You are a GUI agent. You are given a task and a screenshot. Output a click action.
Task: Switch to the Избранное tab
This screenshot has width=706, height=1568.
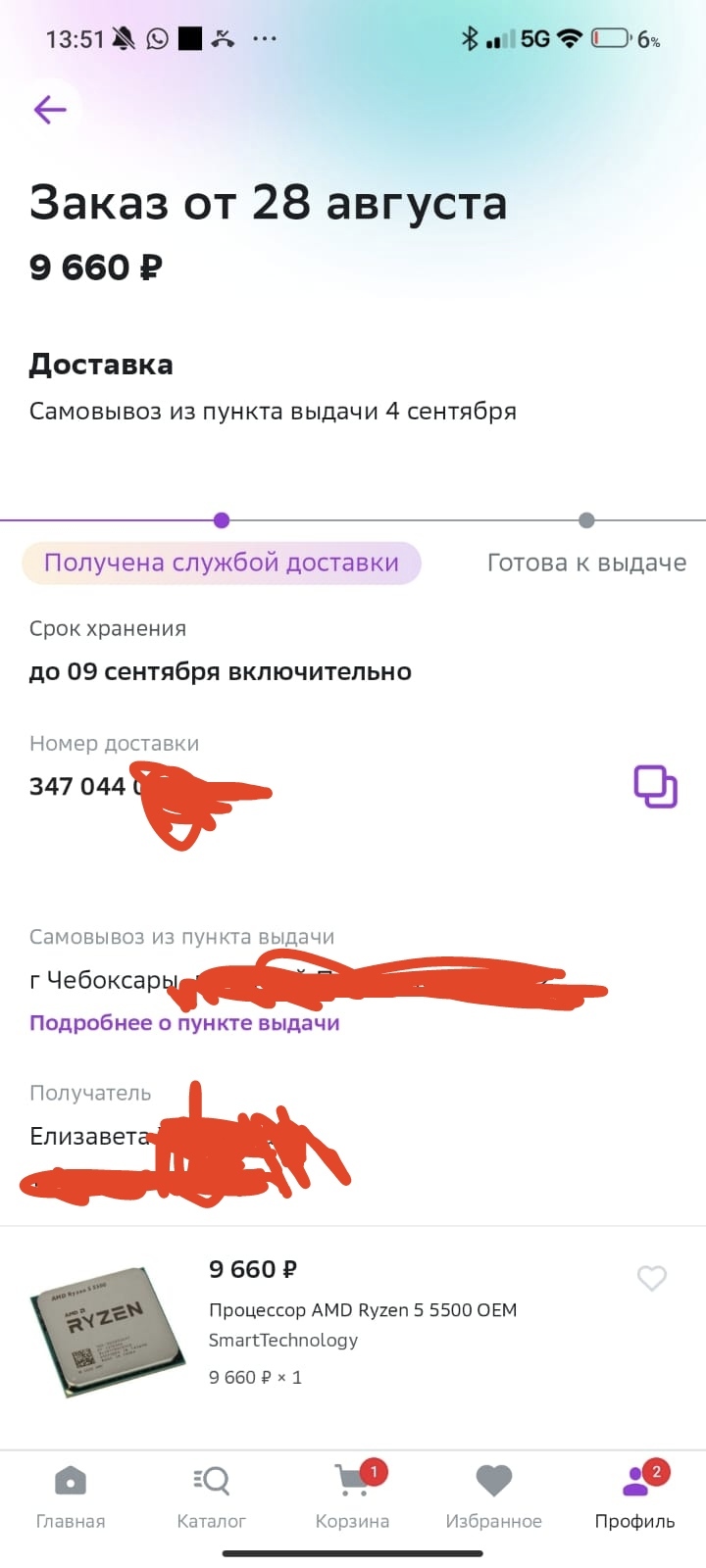[x=493, y=1496]
